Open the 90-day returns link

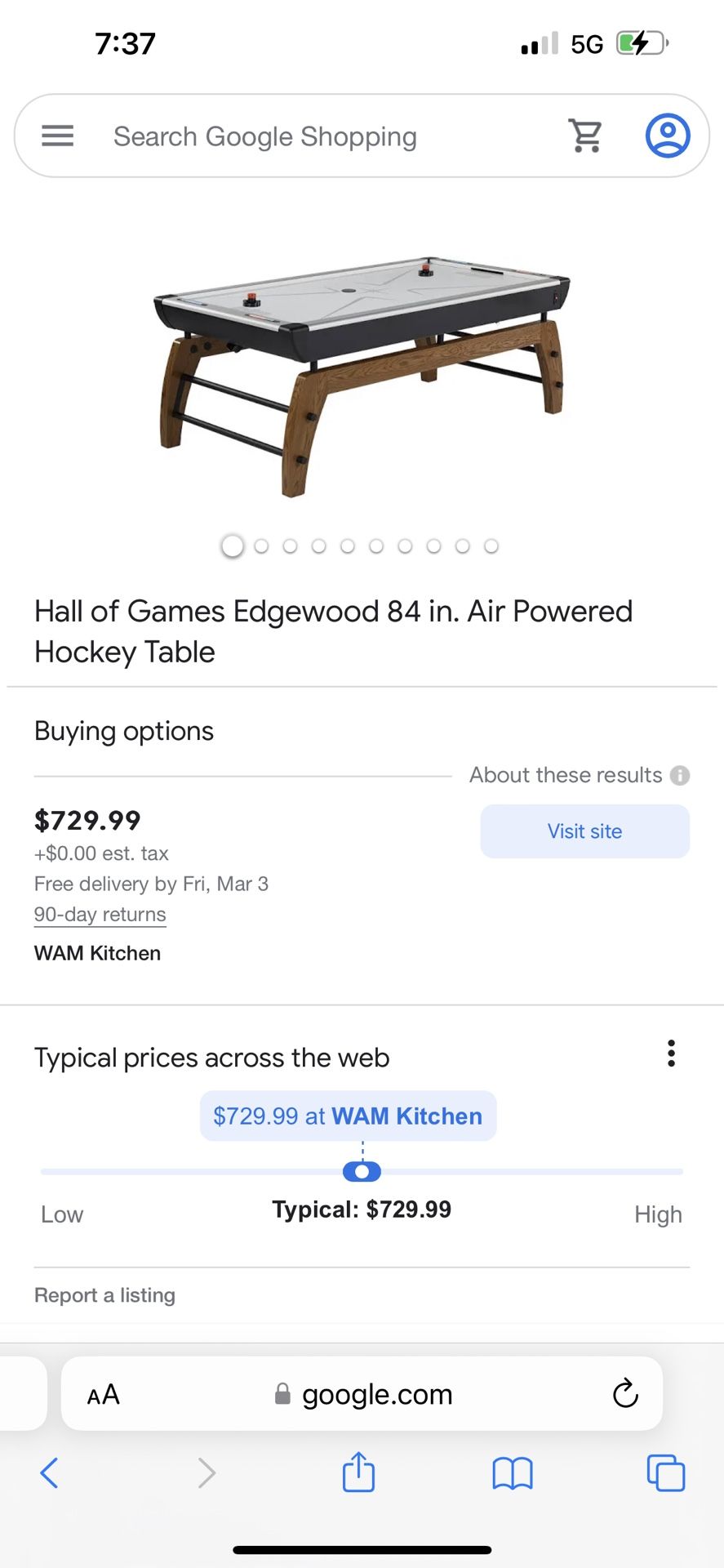(100, 914)
